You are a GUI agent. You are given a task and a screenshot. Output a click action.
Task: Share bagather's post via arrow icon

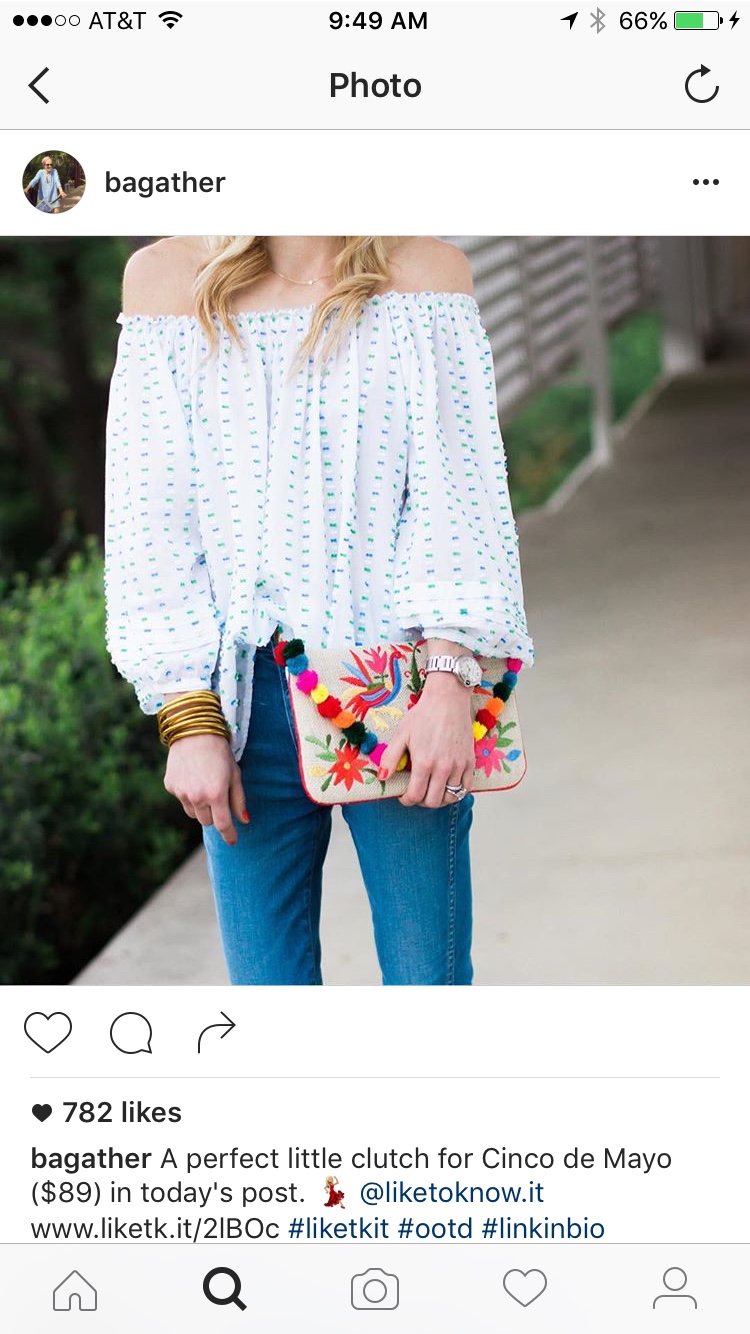(216, 1032)
